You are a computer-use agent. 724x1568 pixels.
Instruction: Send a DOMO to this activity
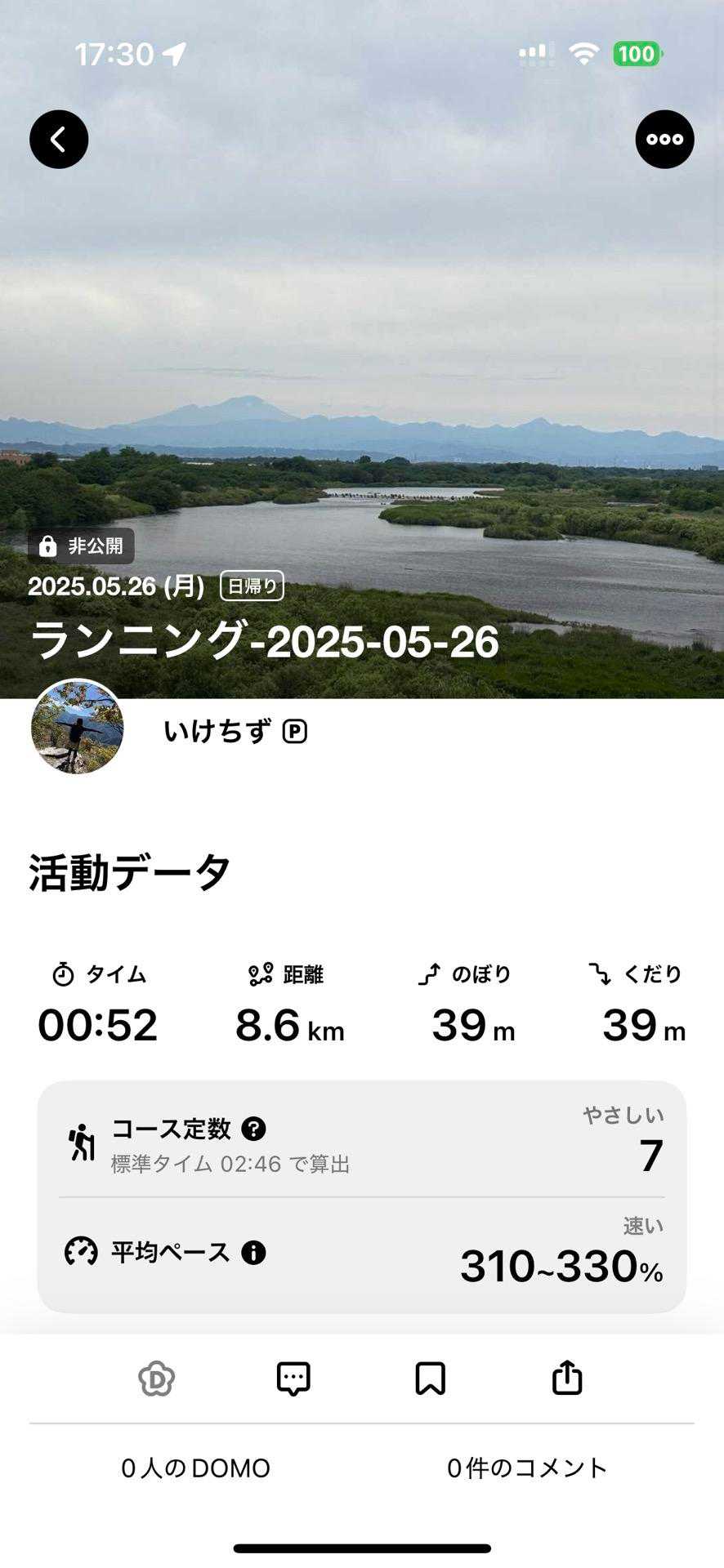156,1379
